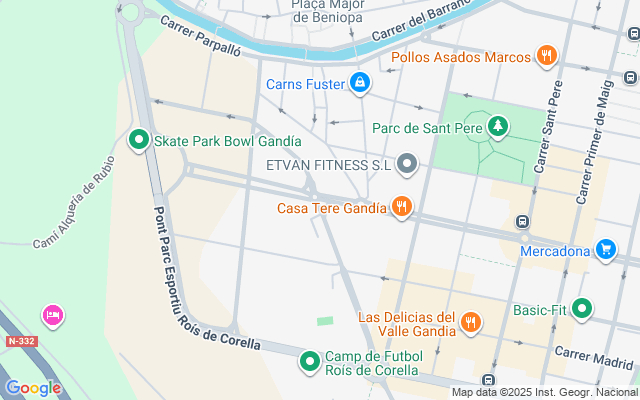Open Camp de Futbol Roís de Corella marker
640x400 pixels.
310,362
